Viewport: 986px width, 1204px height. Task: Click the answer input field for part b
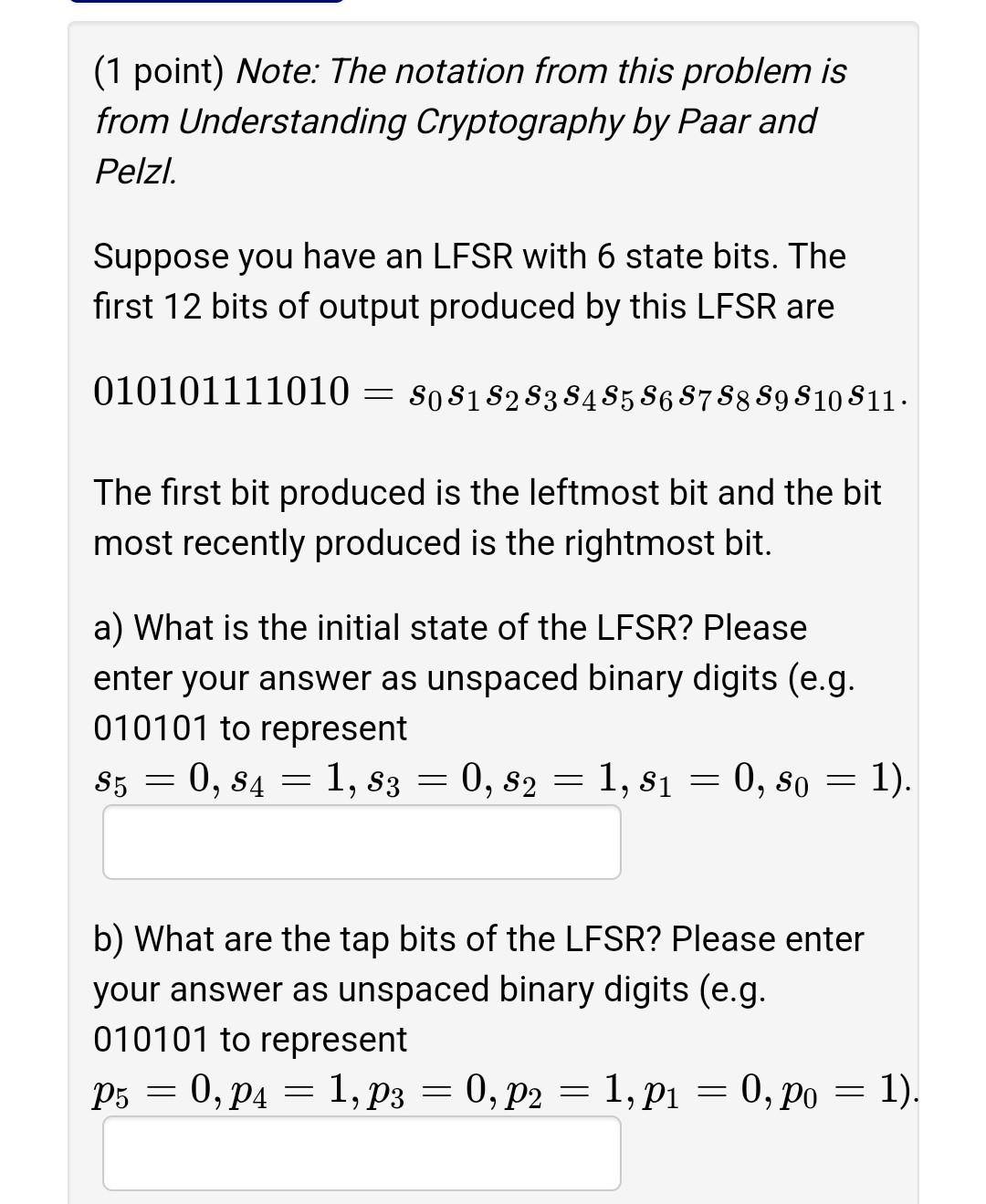click(362, 1153)
